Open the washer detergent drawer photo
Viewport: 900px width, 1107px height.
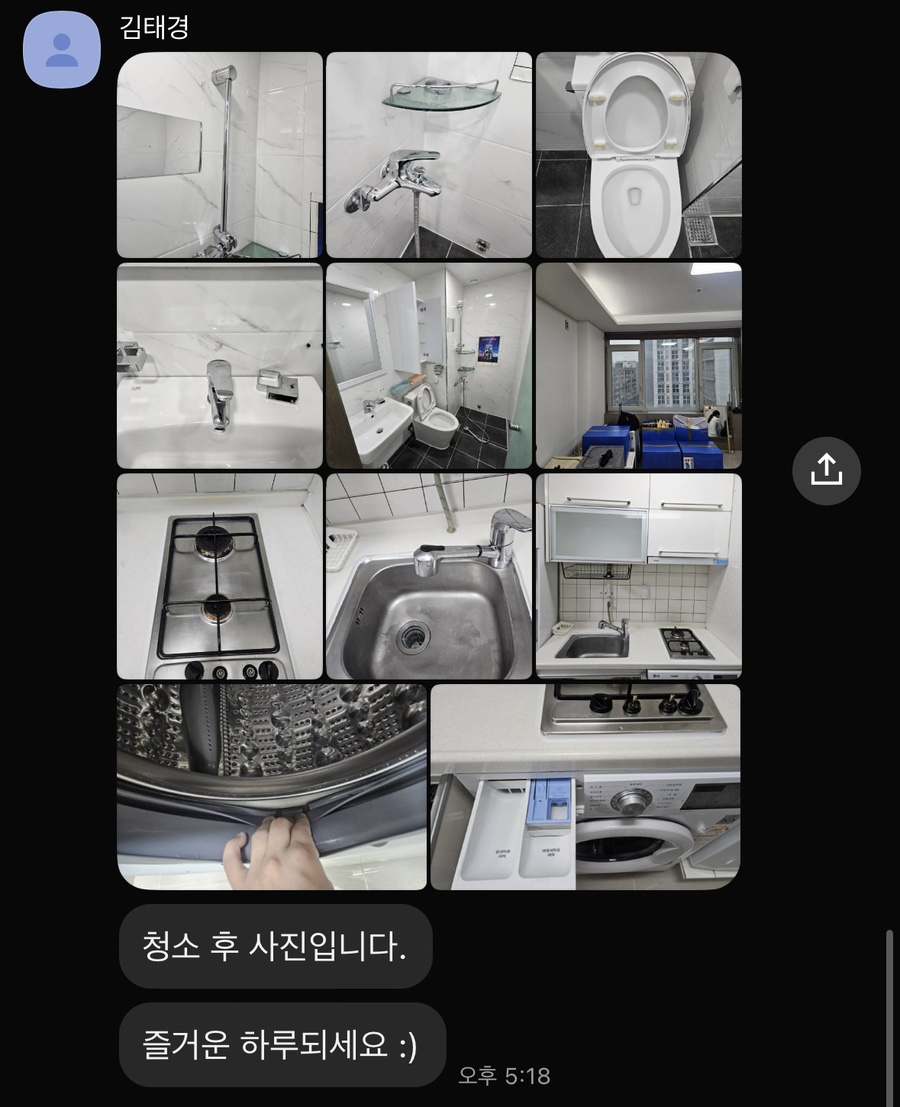pos(585,787)
